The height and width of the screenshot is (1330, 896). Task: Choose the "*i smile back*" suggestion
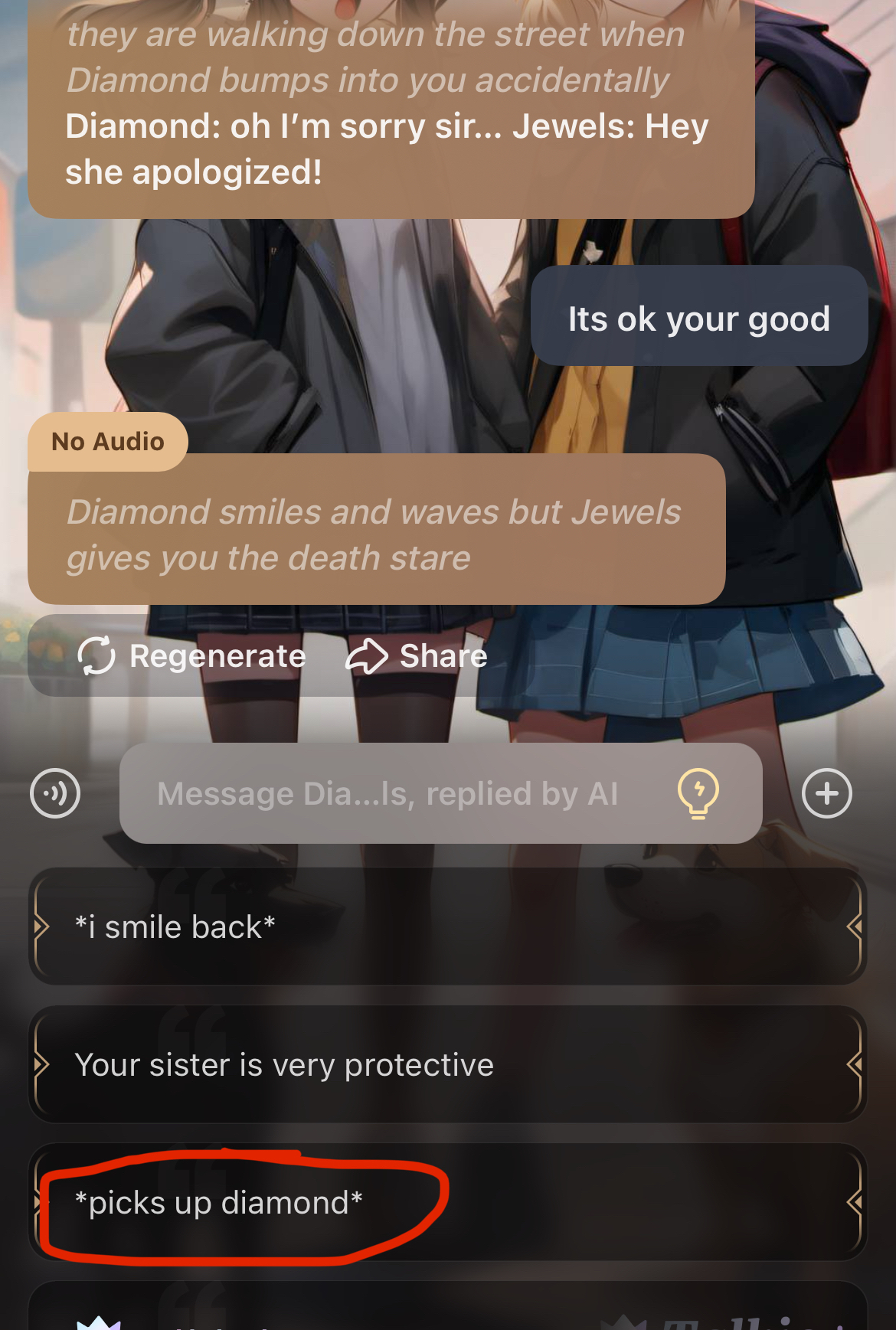[x=447, y=927]
